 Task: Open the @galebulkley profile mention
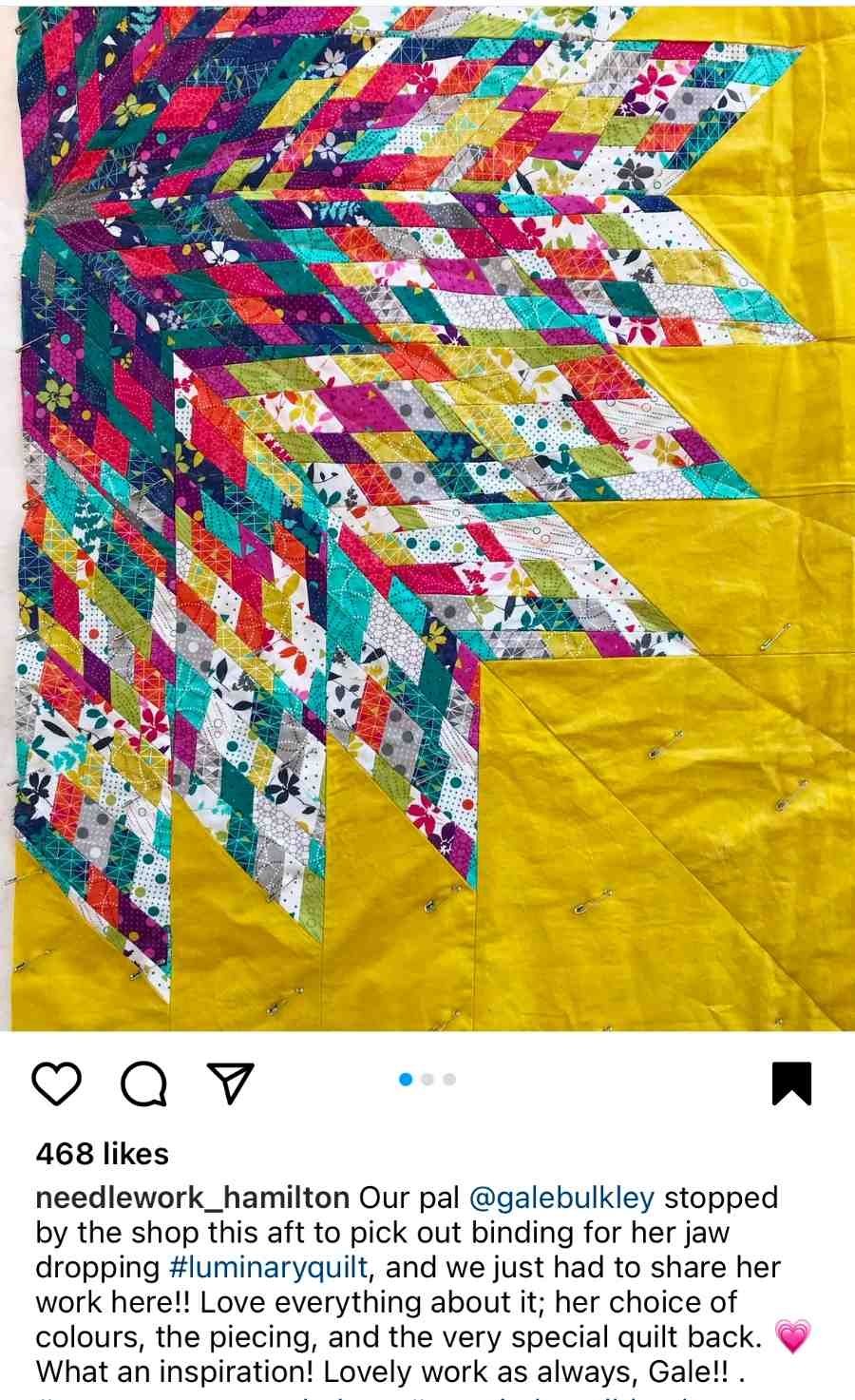pyautogui.click(x=561, y=1198)
